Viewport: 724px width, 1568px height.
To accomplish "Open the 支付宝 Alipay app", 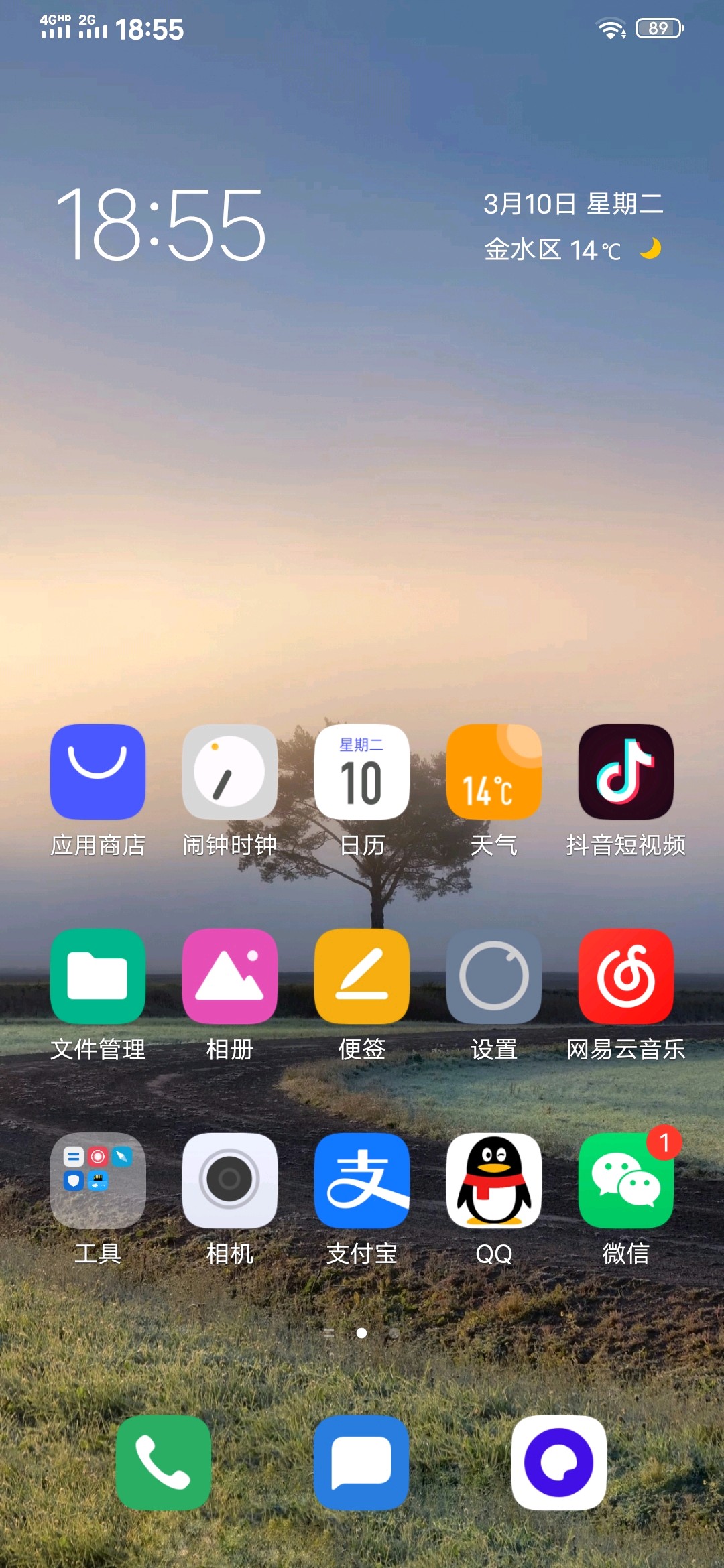I will (x=362, y=1183).
